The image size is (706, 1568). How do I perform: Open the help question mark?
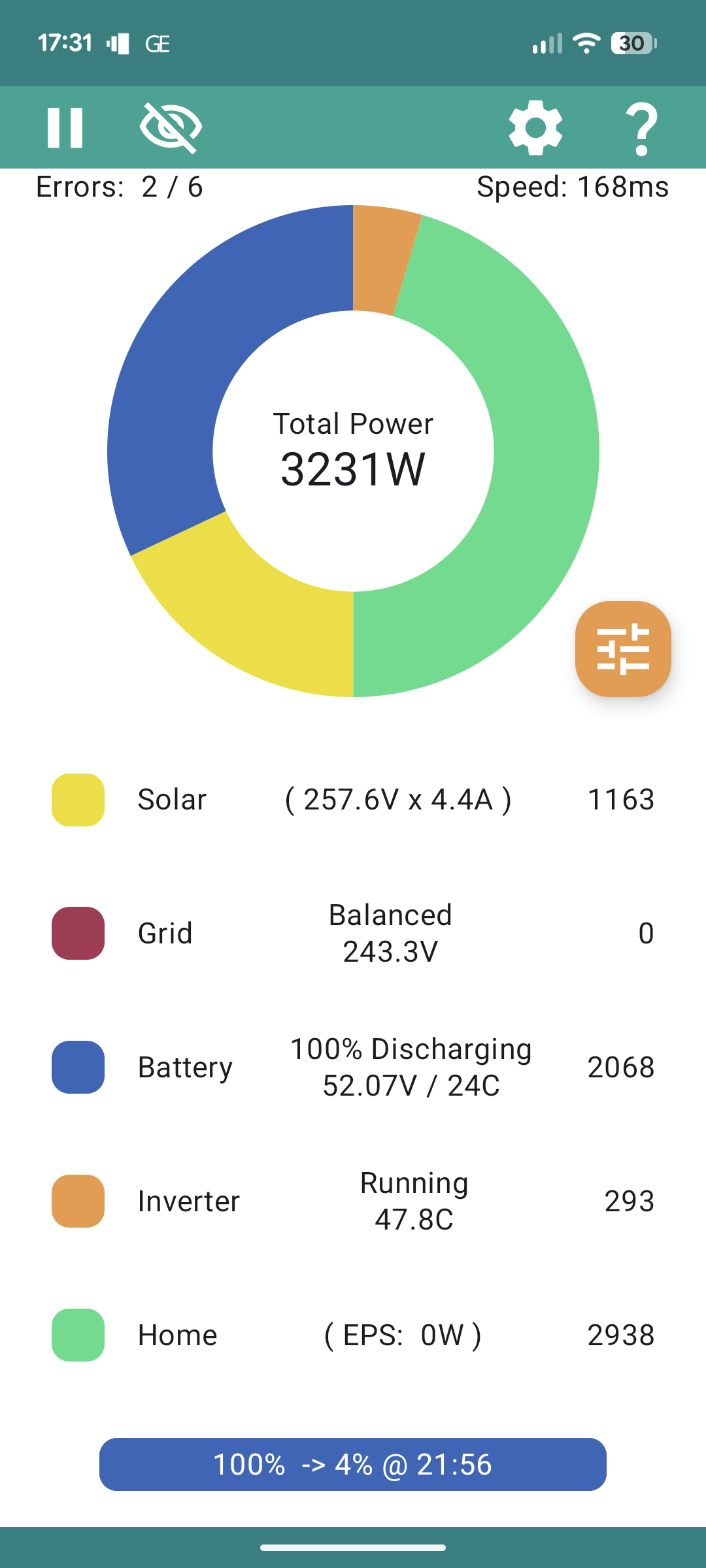point(642,129)
